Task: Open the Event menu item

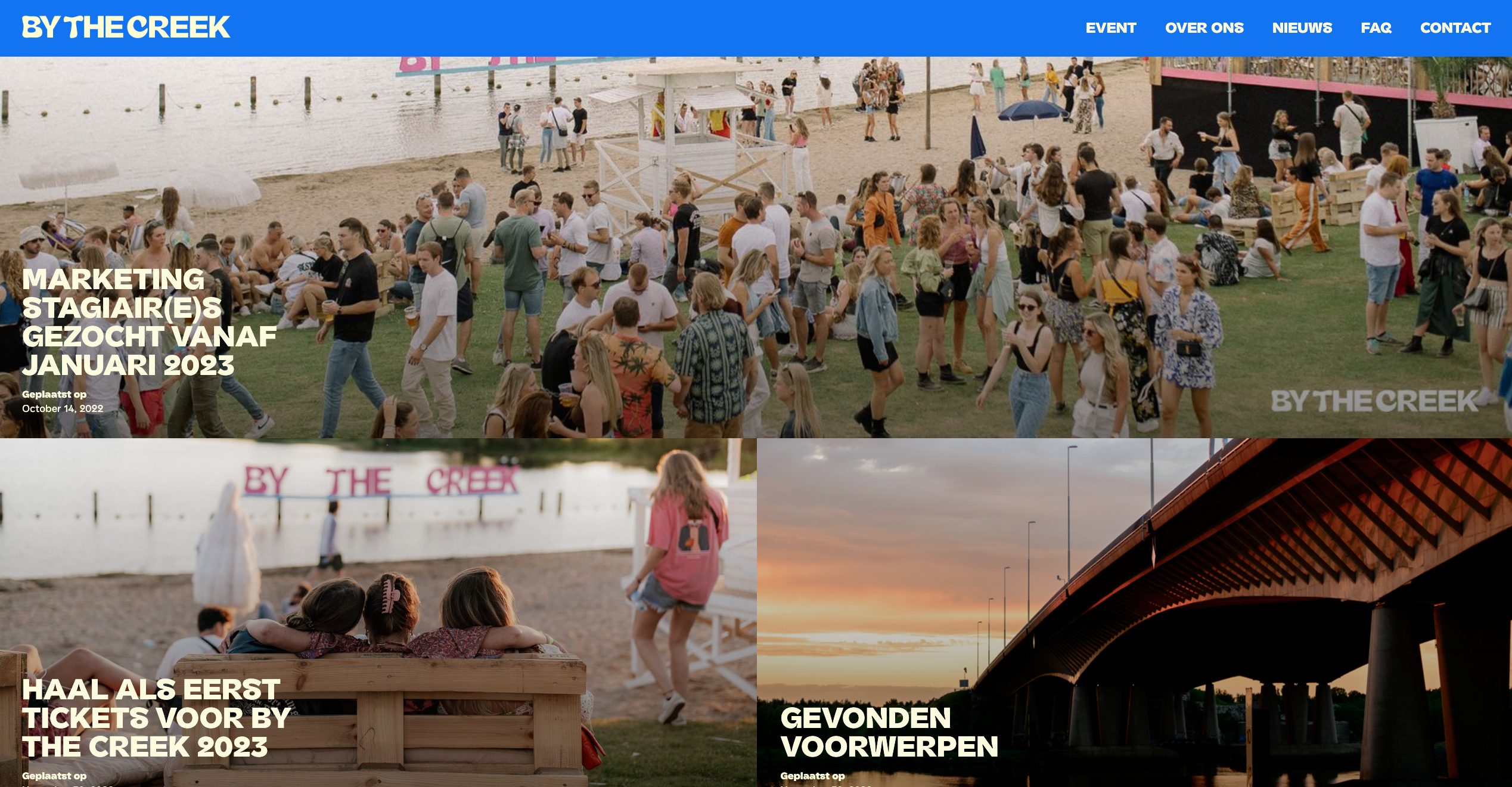Action: (x=1110, y=28)
